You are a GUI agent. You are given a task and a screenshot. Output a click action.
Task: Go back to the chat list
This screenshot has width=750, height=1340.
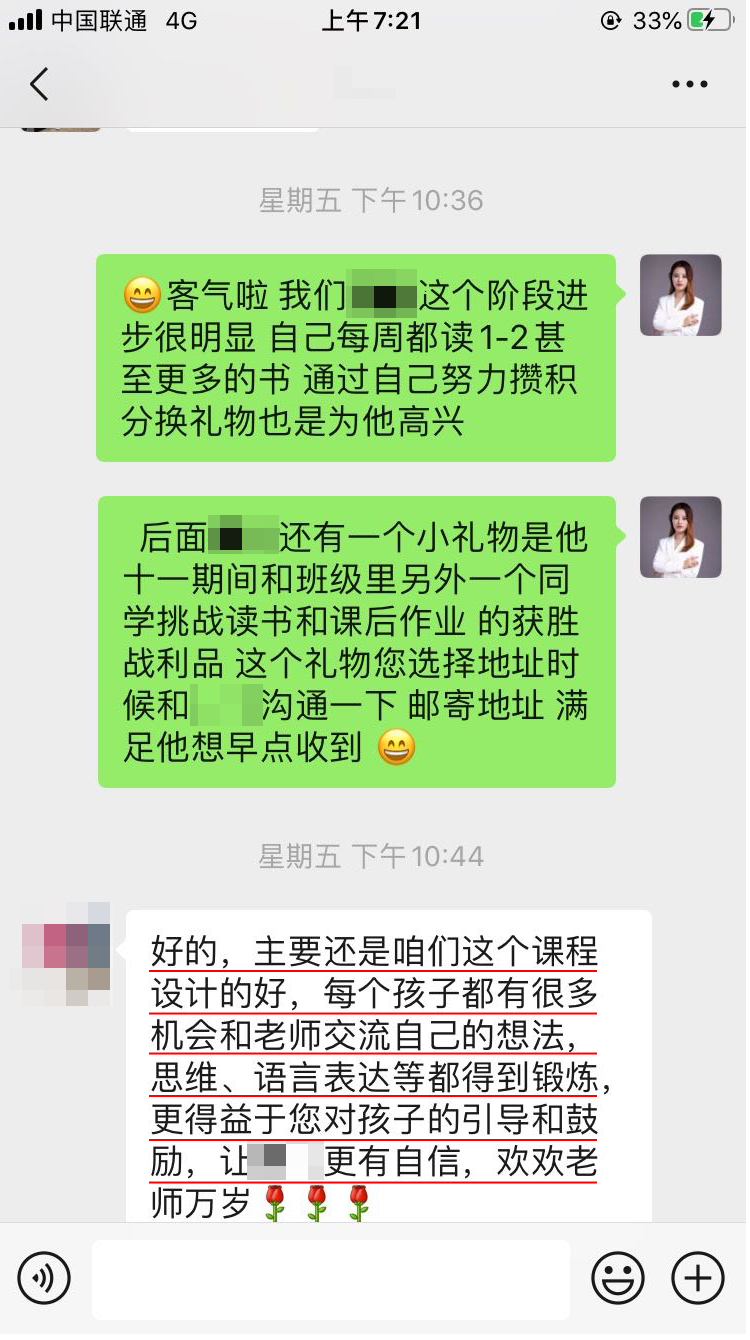(40, 84)
